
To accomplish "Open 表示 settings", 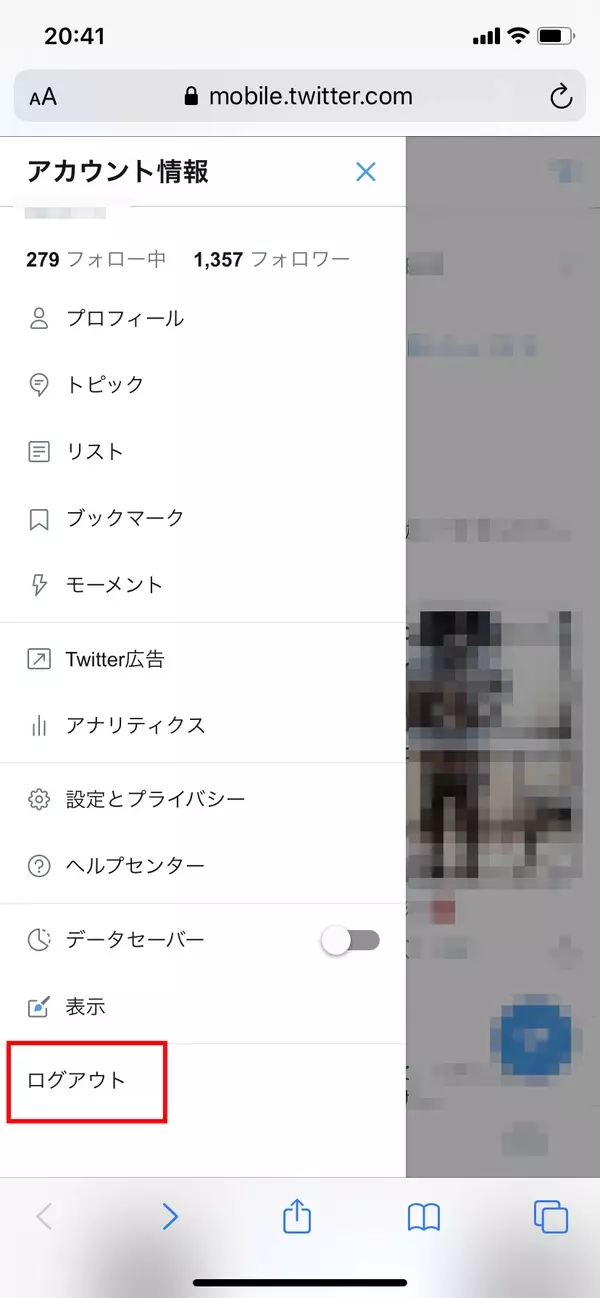I will click(x=203, y=1007).
